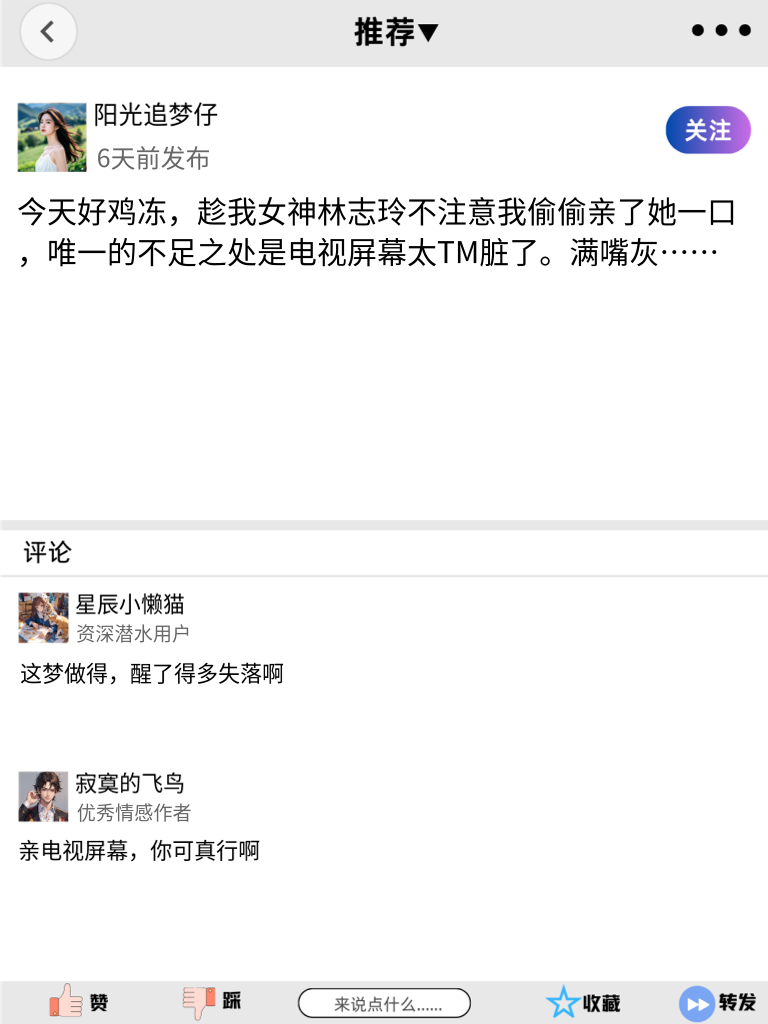The width and height of the screenshot is (768, 1024).
Task: Tap the 踩 thumbs-down icon to dislike
Action: click(x=198, y=1001)
